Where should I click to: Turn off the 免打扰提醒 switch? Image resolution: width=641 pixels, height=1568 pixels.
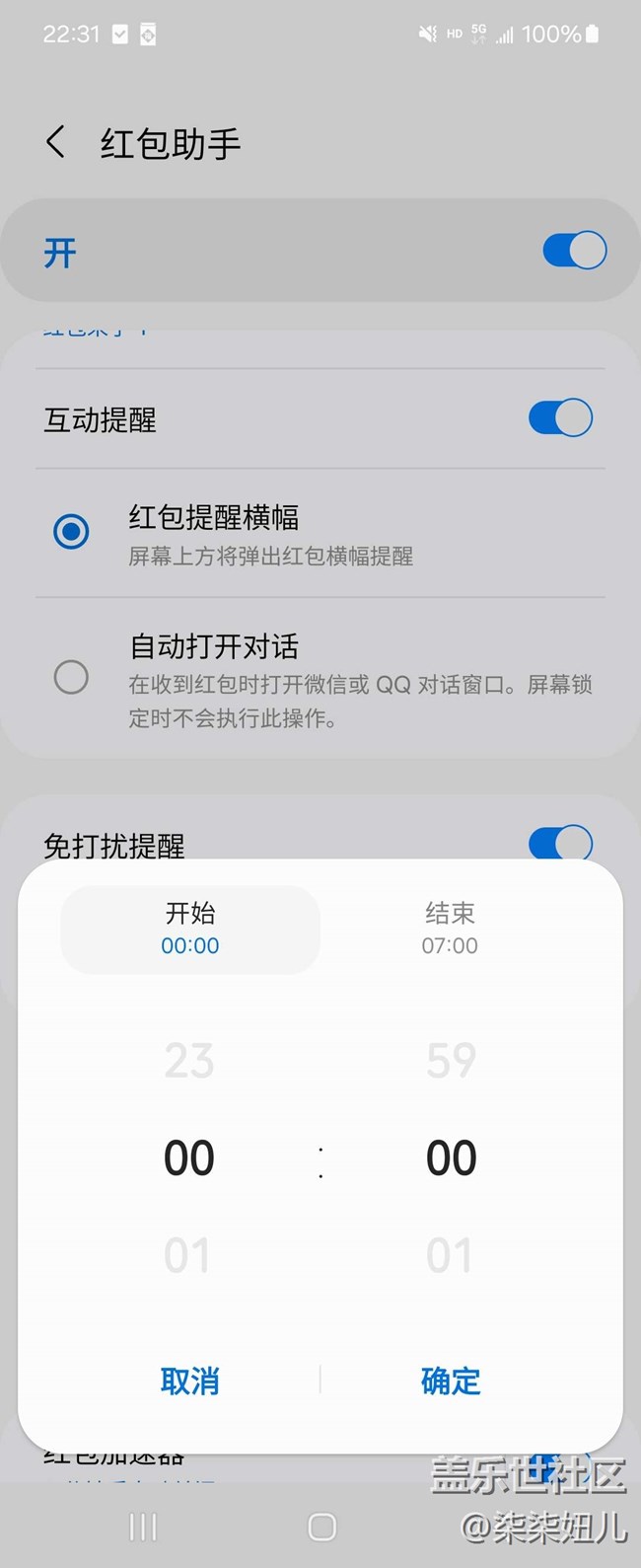(x=560, y=843)
